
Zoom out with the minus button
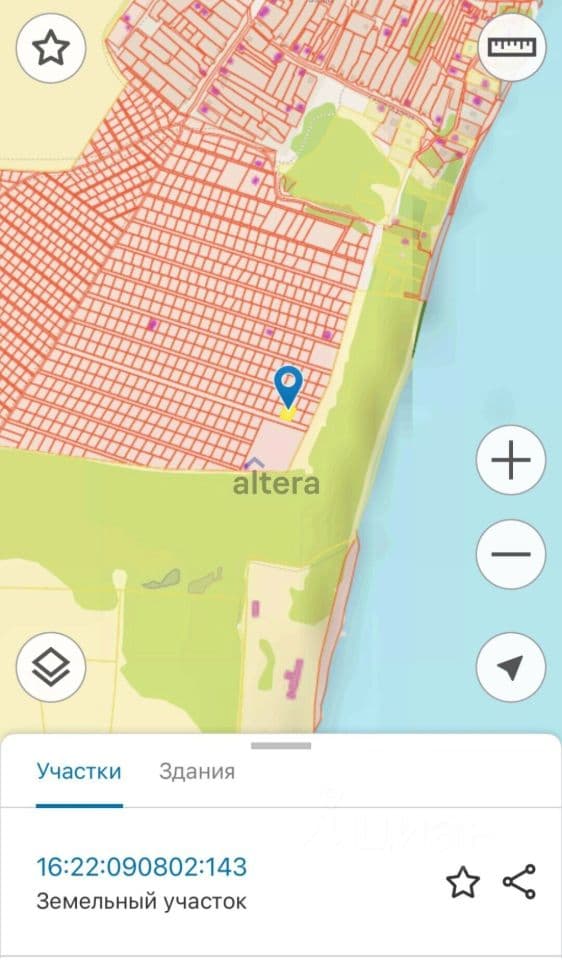(511, 555)
